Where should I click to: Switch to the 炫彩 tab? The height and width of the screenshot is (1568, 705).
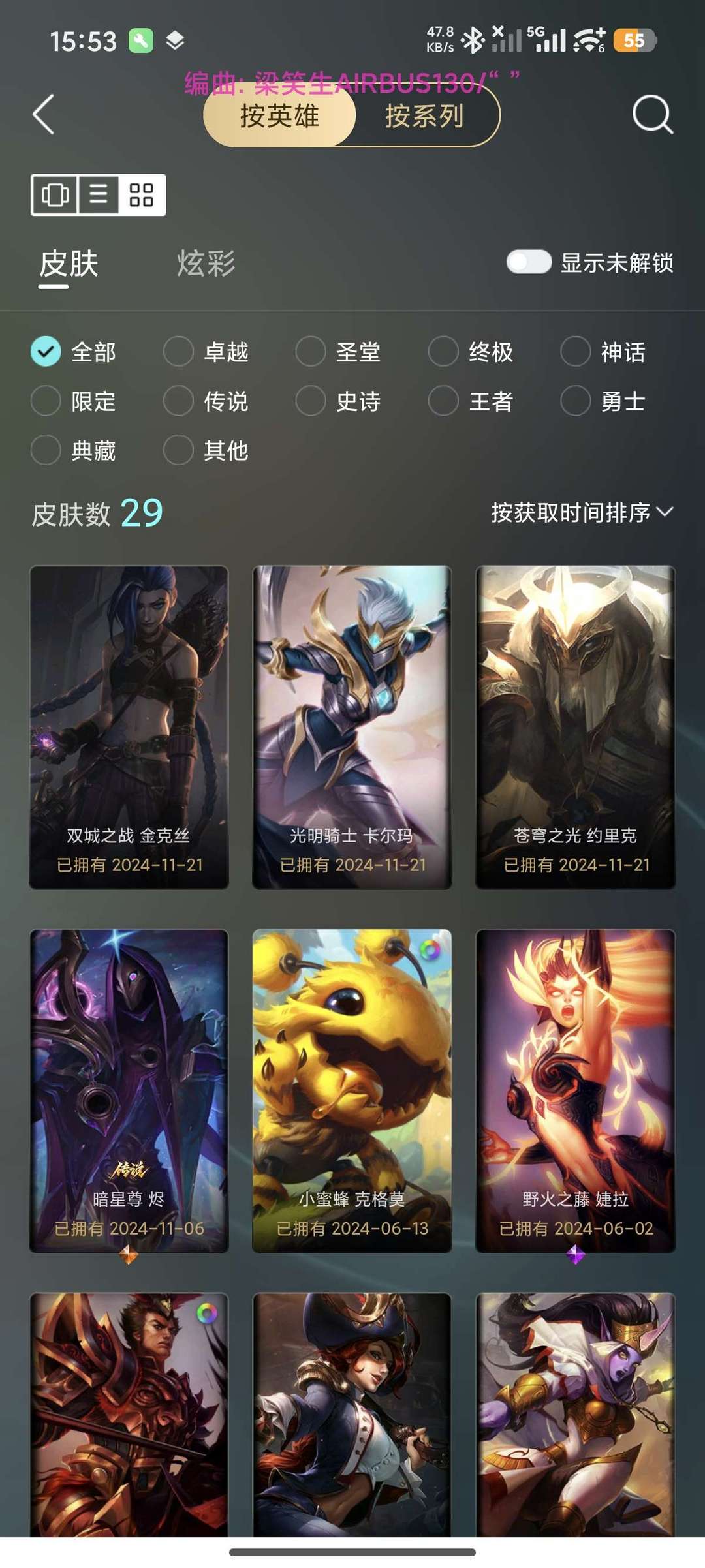click(x=206, y=264)
